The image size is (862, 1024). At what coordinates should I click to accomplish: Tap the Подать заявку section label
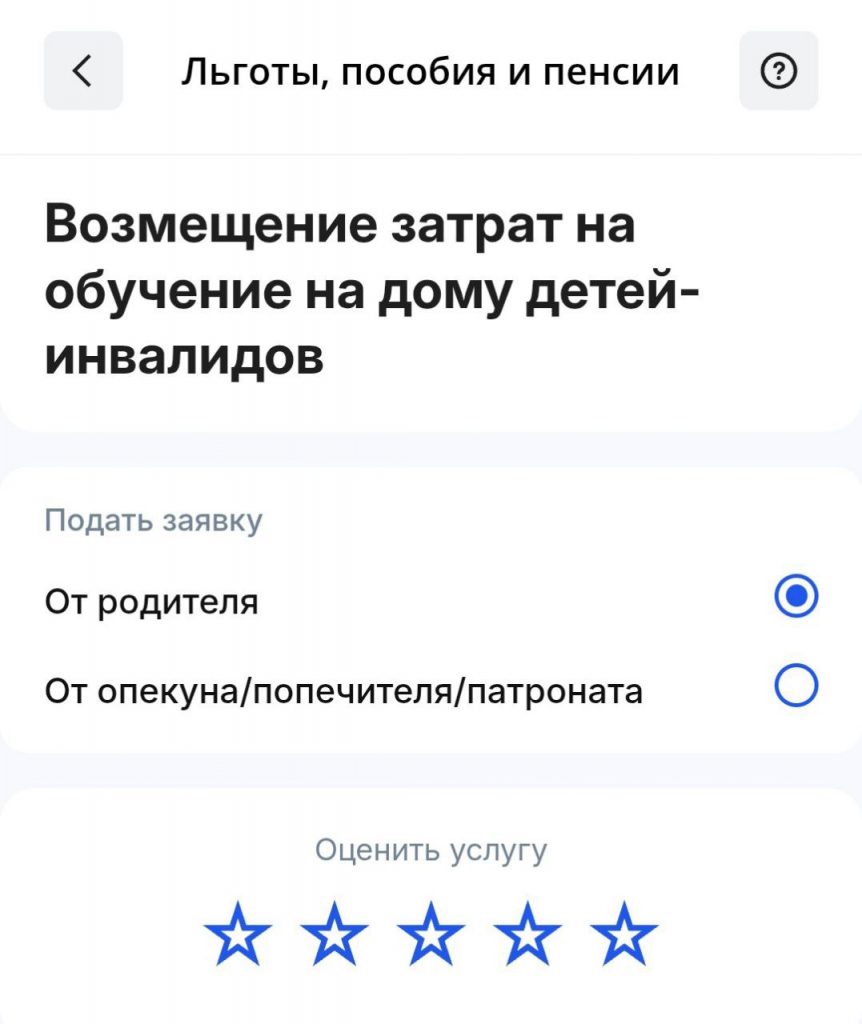(152, 519)
